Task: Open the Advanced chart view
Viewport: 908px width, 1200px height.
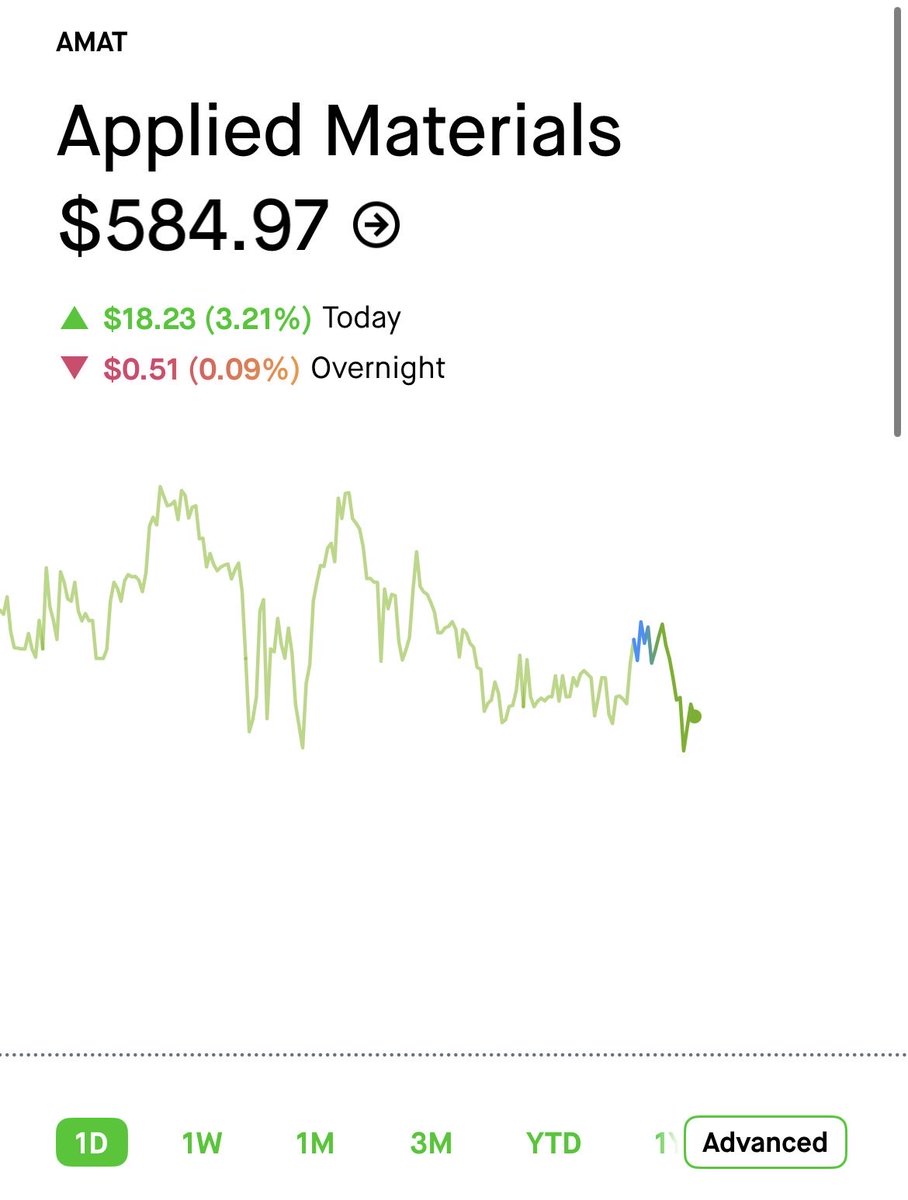Action: pos(765,1142)
